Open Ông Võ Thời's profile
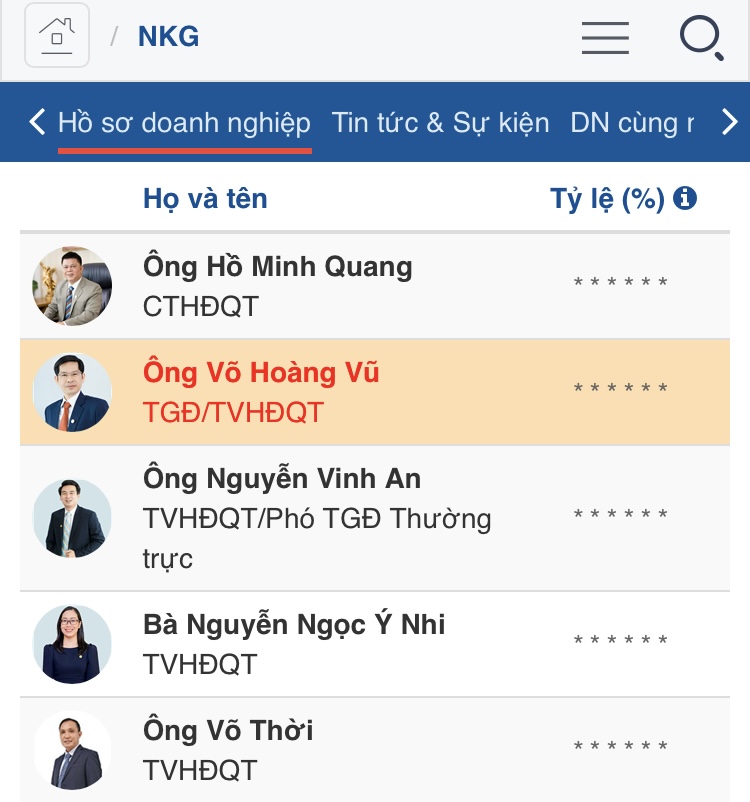Image resolution: width=750 pixels, height=802 pixels. [228, 731]
